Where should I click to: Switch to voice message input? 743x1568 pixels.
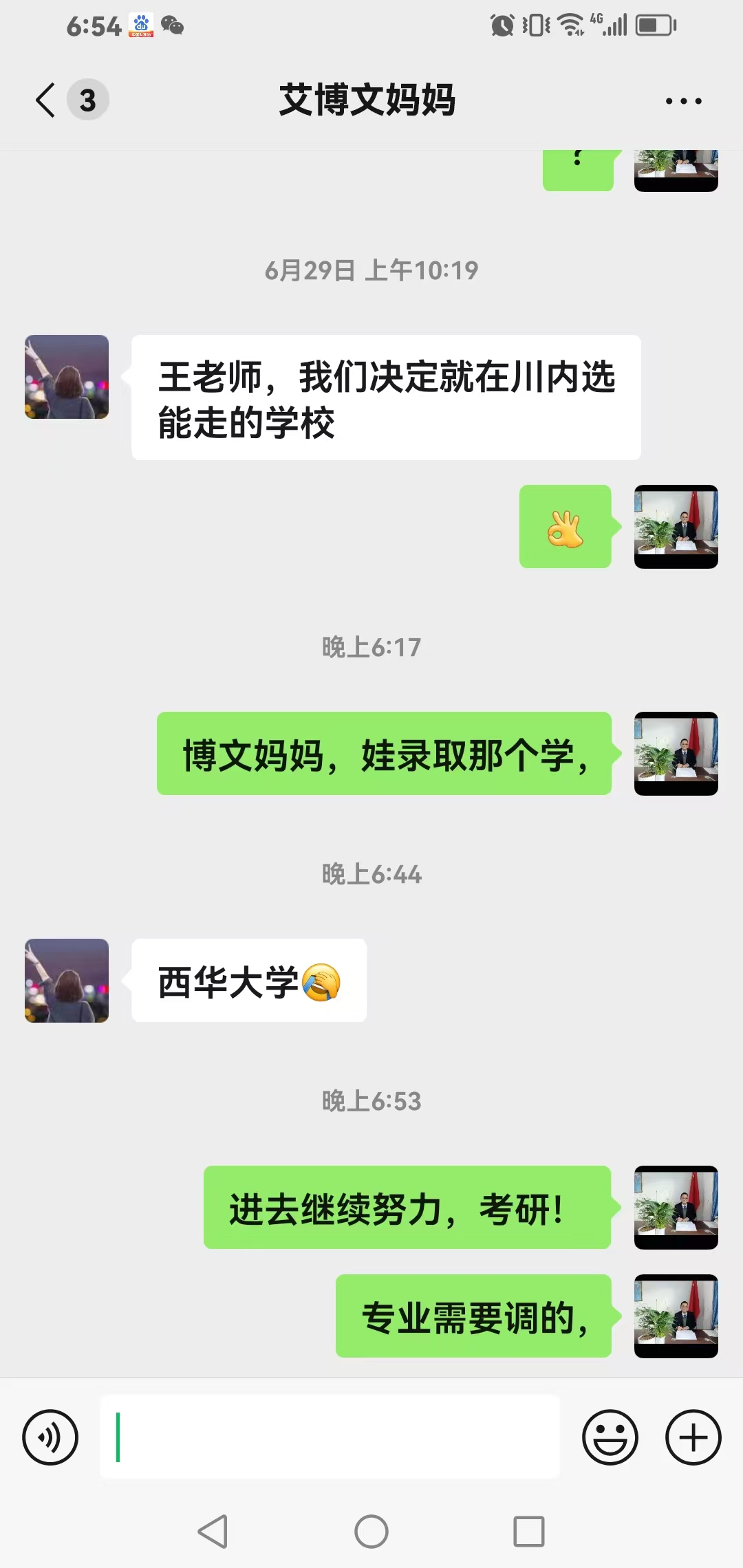(50, 1437)
